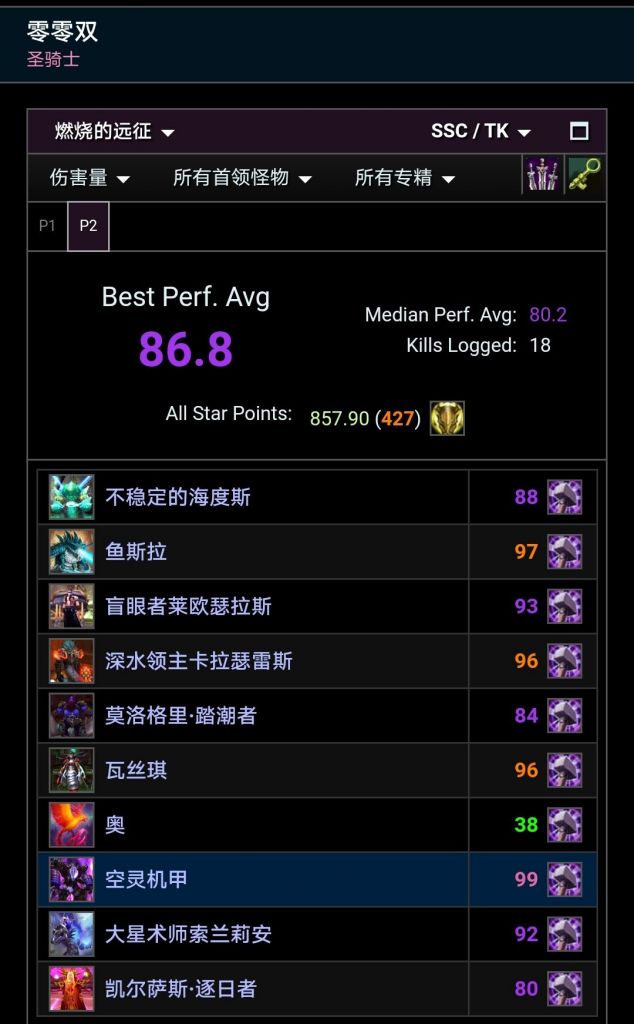Open 莫洛格里·踏潮者 boss row
634x1024 pixels.
tap(181, 716)
